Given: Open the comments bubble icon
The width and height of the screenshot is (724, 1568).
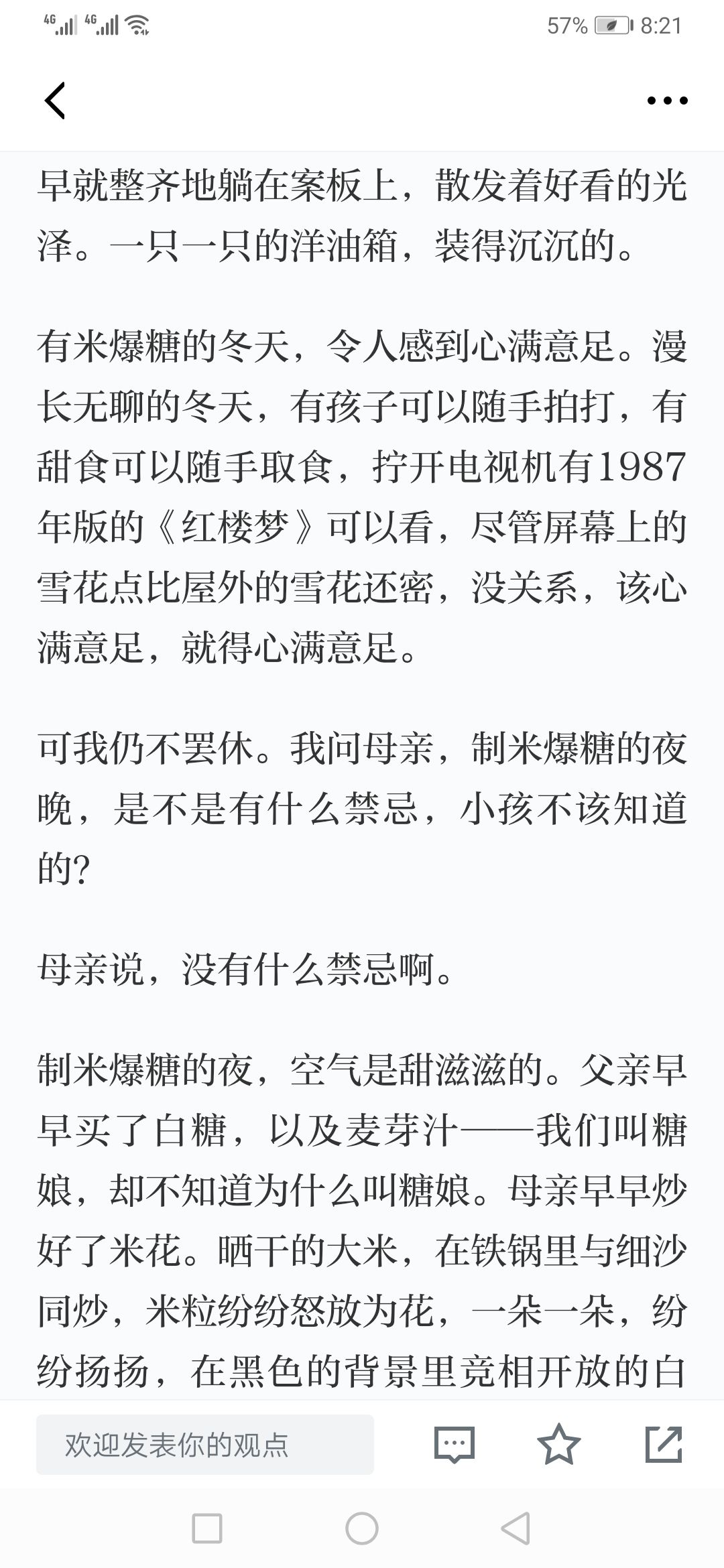Looking at the screenshot, I should [455, 1445].
